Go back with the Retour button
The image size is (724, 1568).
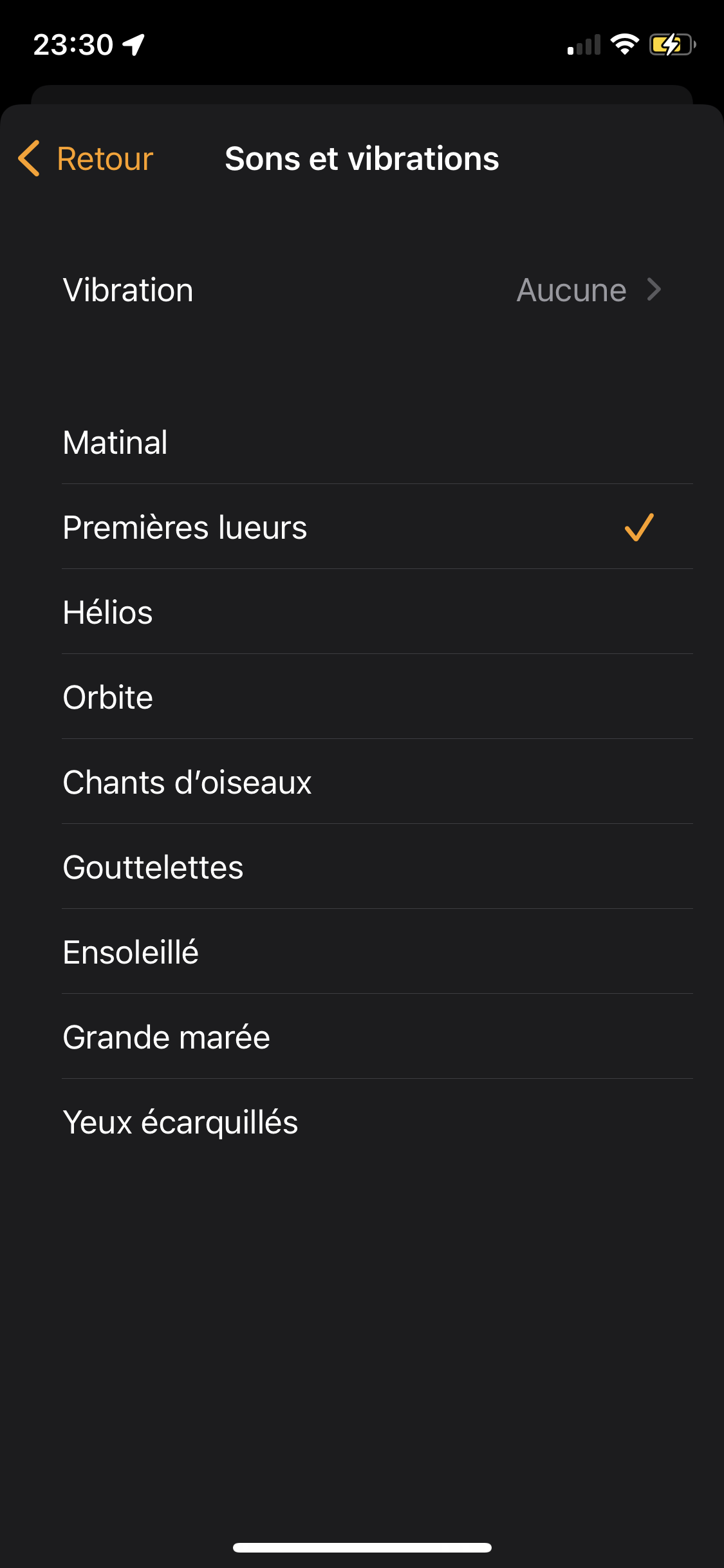click(x=87, y=159)
